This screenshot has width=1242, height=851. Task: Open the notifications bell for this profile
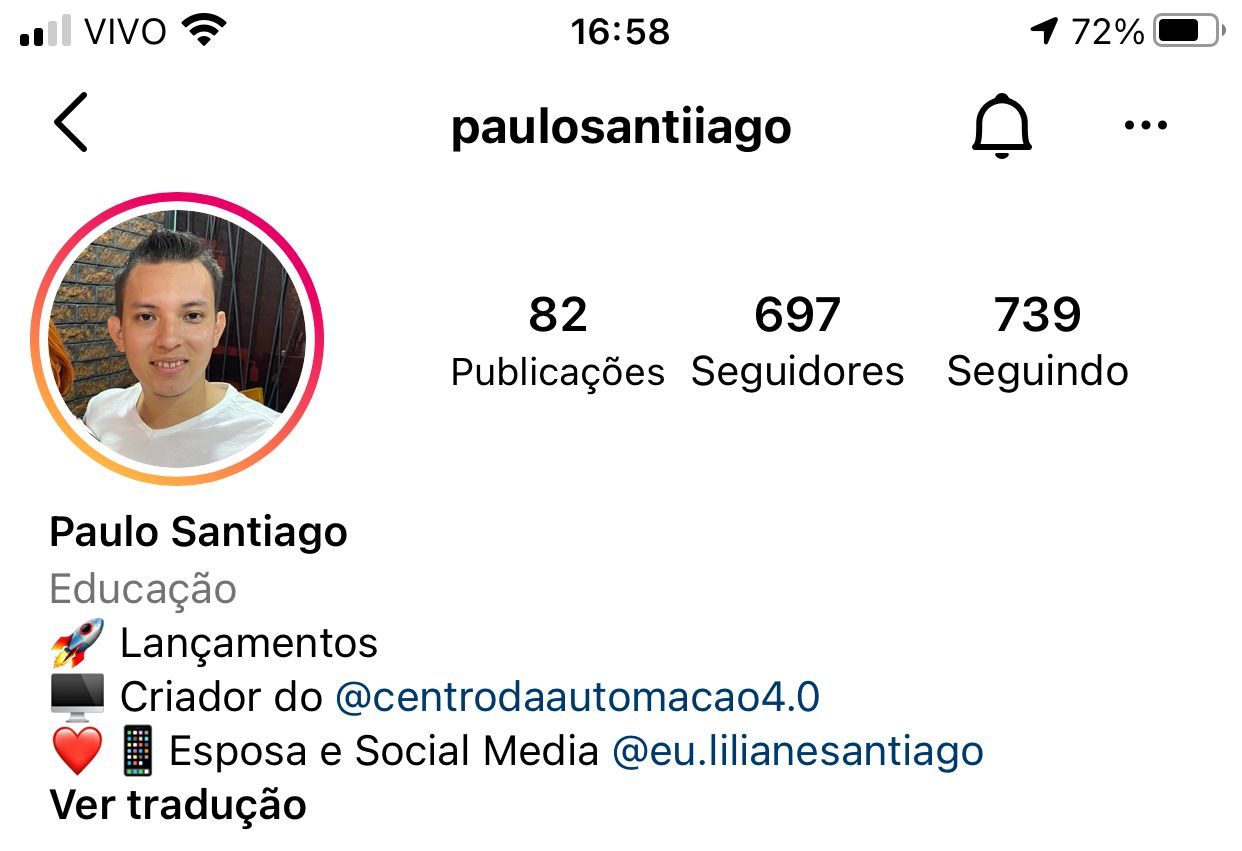click(1001, 126)
